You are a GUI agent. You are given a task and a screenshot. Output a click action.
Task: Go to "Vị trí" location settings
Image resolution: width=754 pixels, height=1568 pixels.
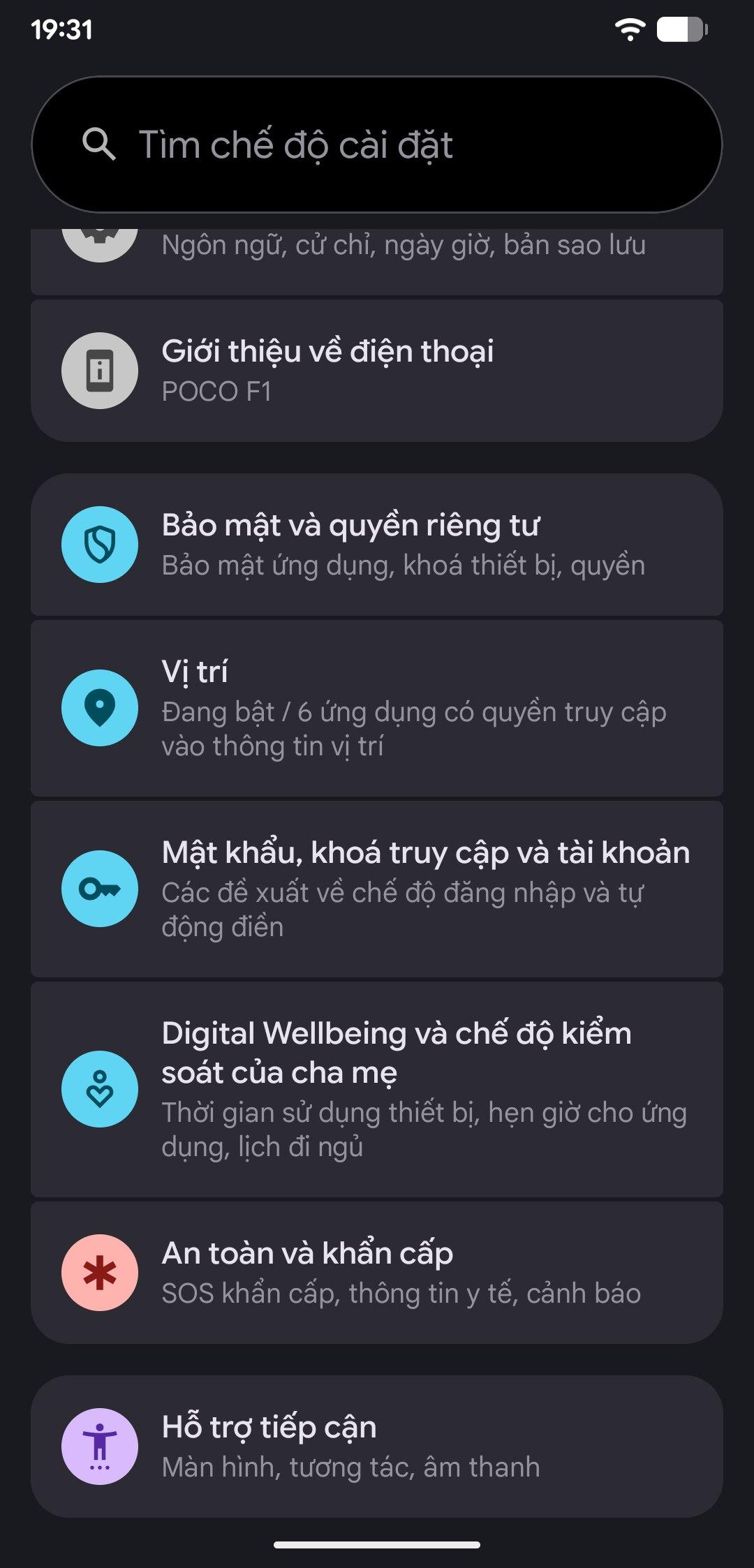[x=377, y=708]
